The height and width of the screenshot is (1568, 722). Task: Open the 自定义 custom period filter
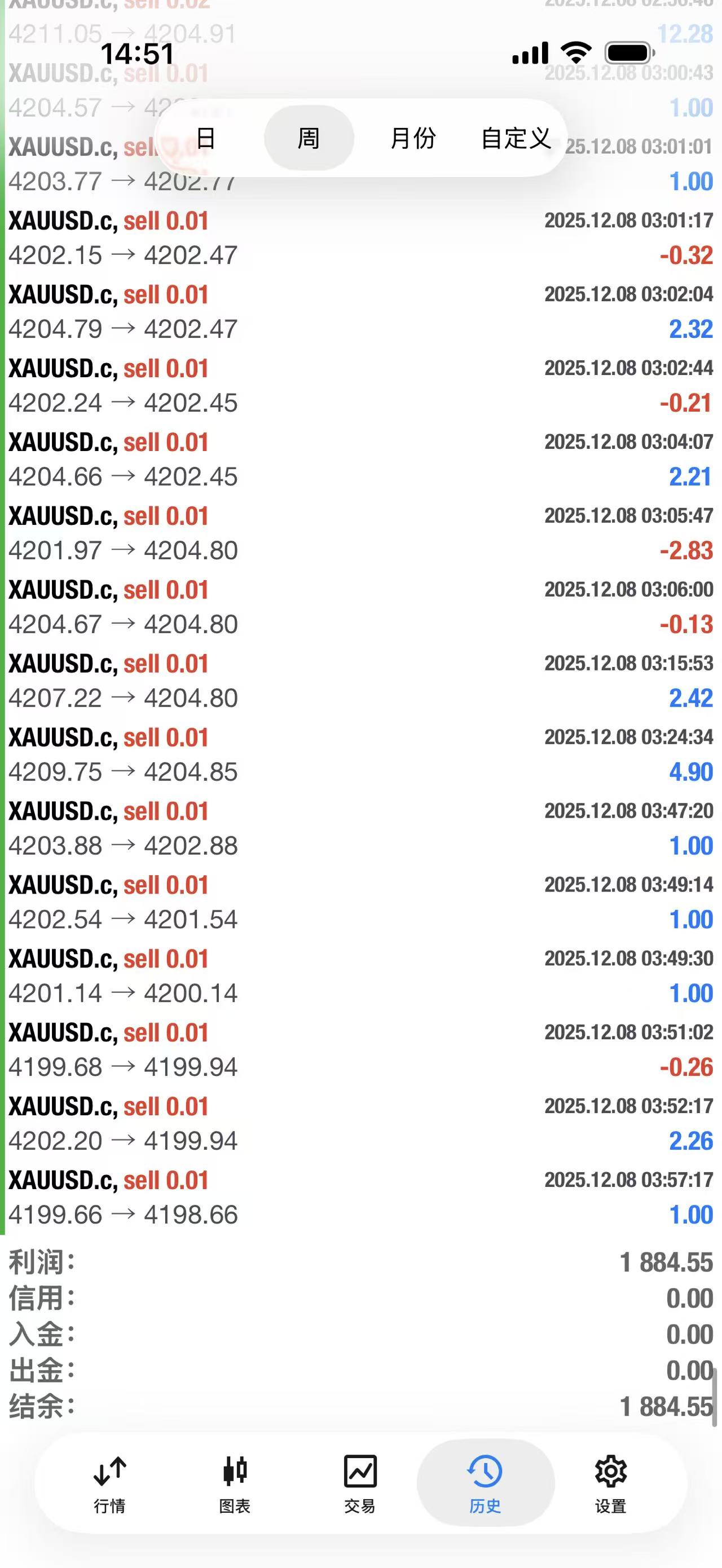(x=516, y=138)
